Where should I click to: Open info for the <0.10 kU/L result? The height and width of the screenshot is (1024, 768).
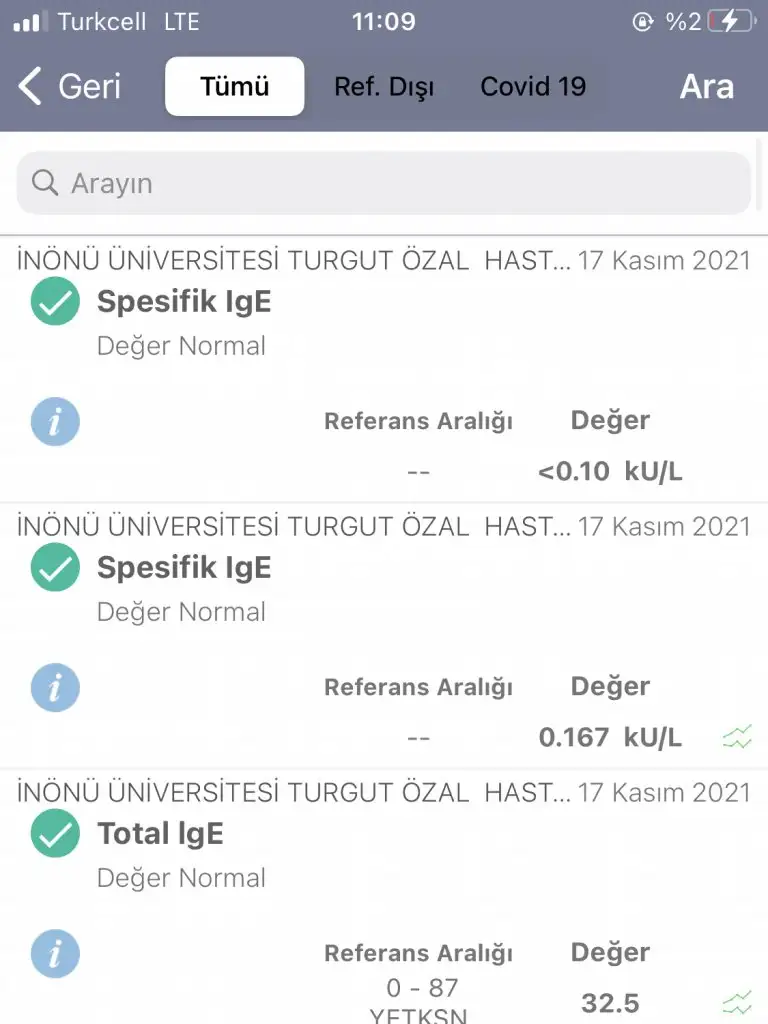tap(55, 421)
